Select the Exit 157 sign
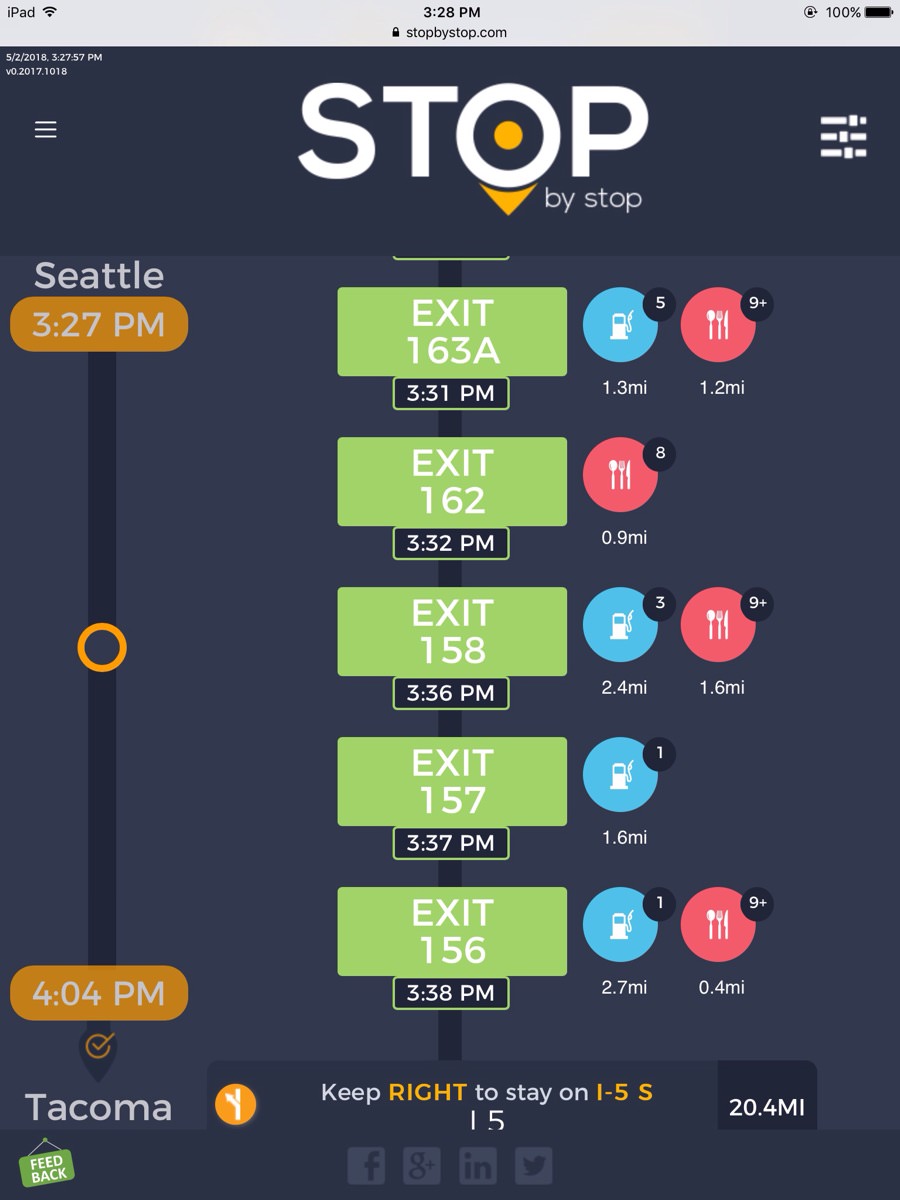This screenshot has height=1200, width=900. click(452, 782)
